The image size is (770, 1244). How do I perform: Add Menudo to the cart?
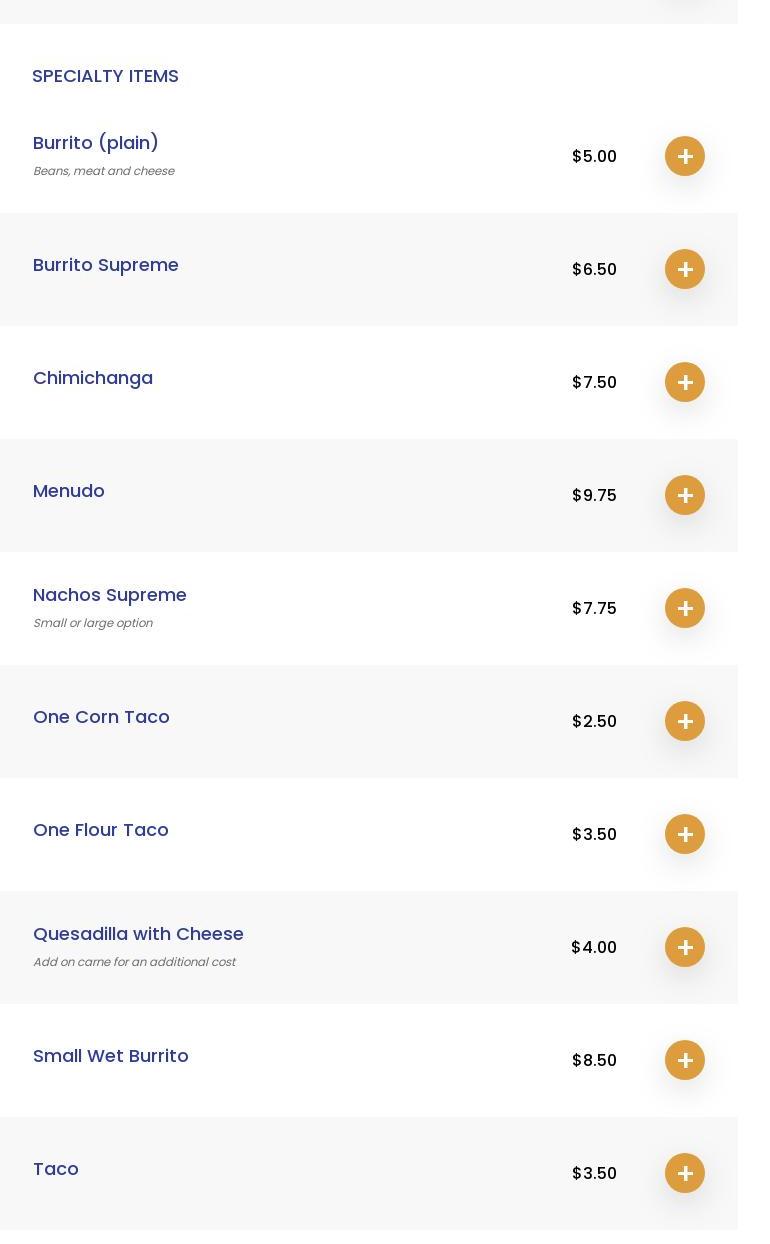point(685,495)
